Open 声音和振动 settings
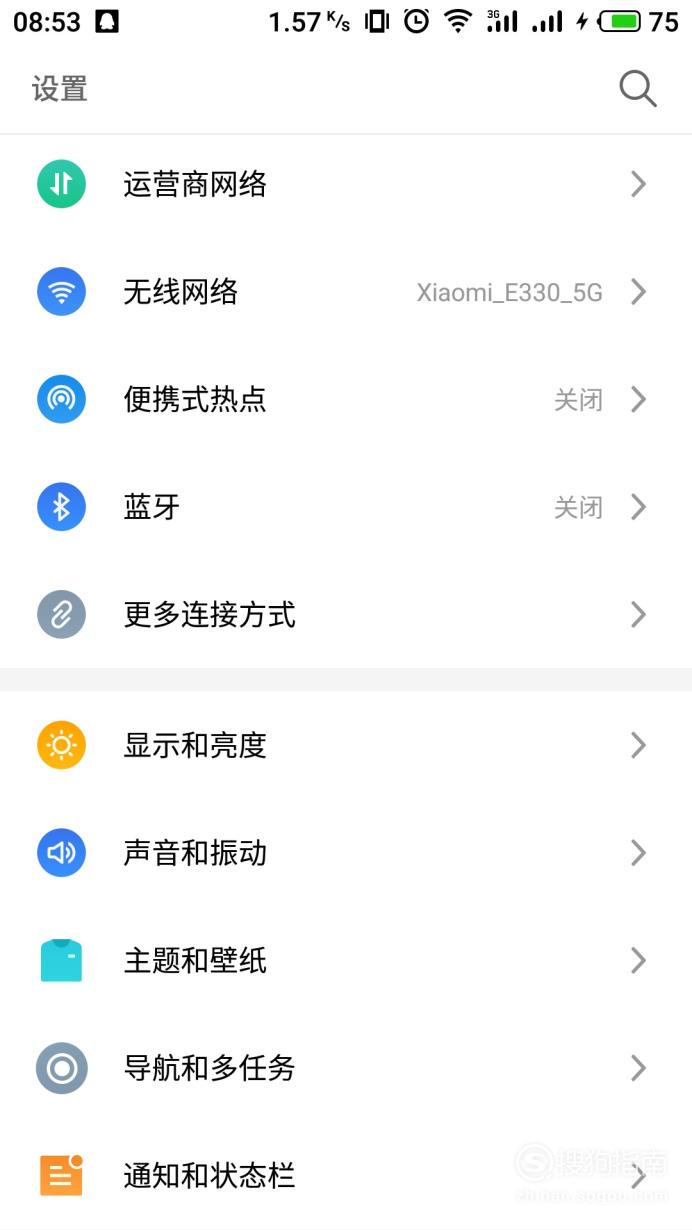The image size is (692, 1230). point(346,853)
